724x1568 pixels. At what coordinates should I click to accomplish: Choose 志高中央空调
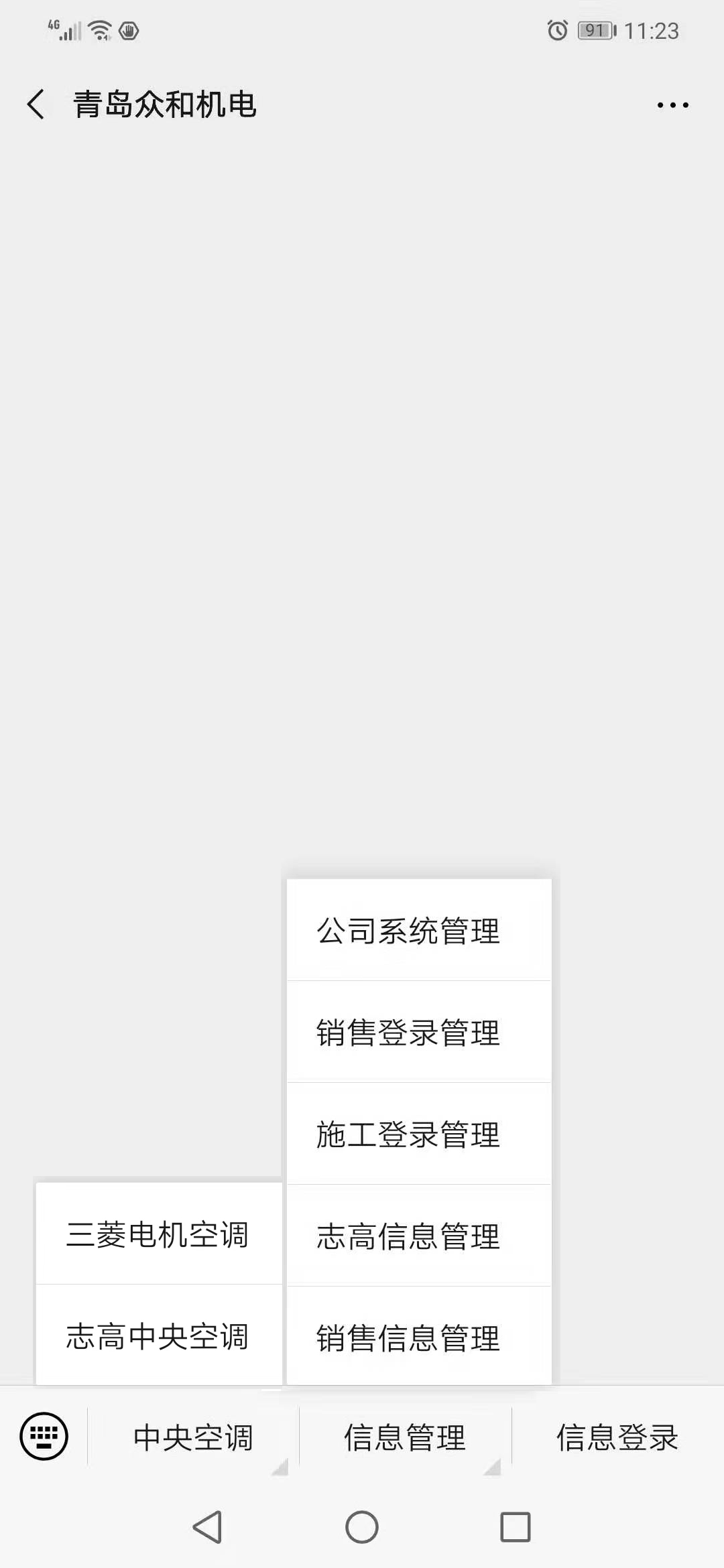click(159, 1335)
